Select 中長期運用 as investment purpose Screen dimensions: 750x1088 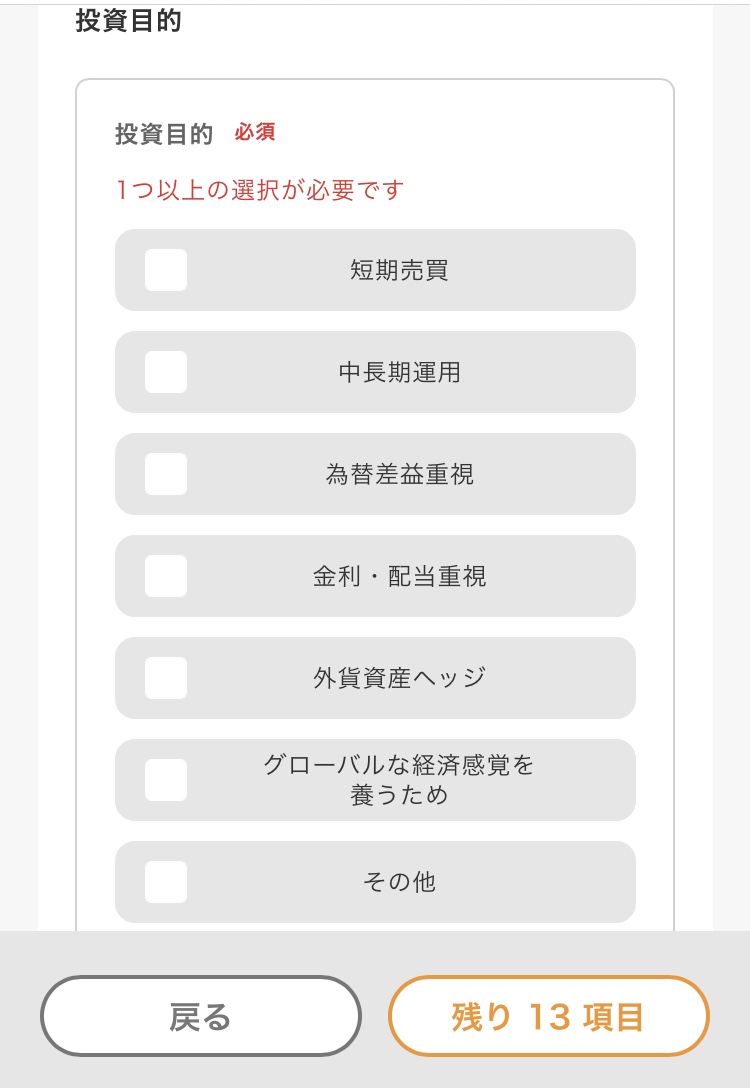166,372
